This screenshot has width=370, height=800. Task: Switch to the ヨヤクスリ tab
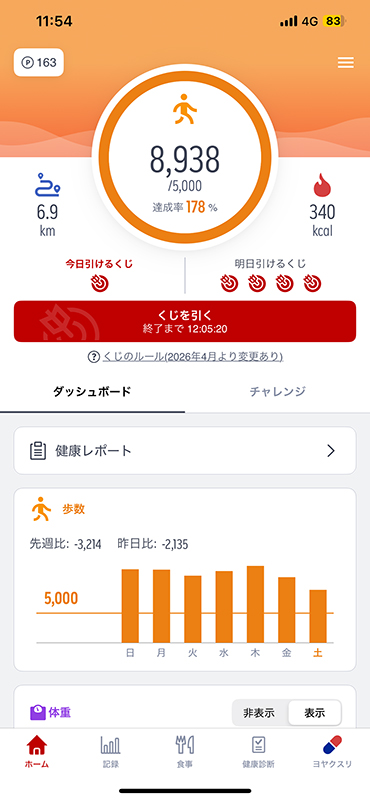click(x=333, y=752)
